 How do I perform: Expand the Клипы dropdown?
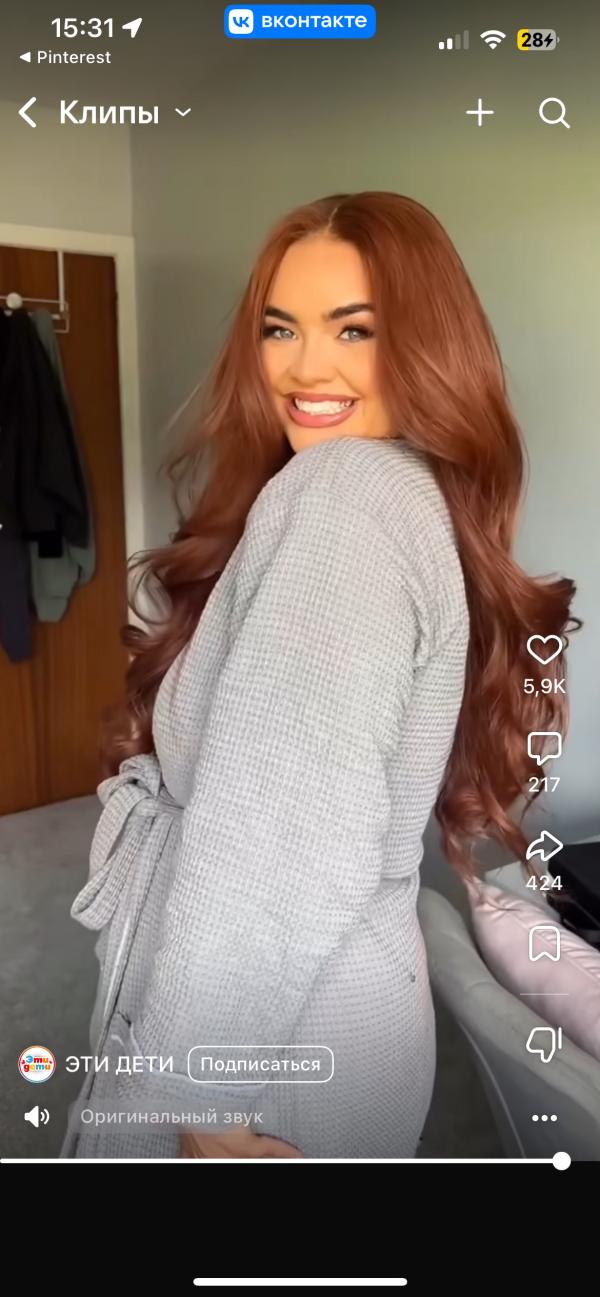click(183, 113)
